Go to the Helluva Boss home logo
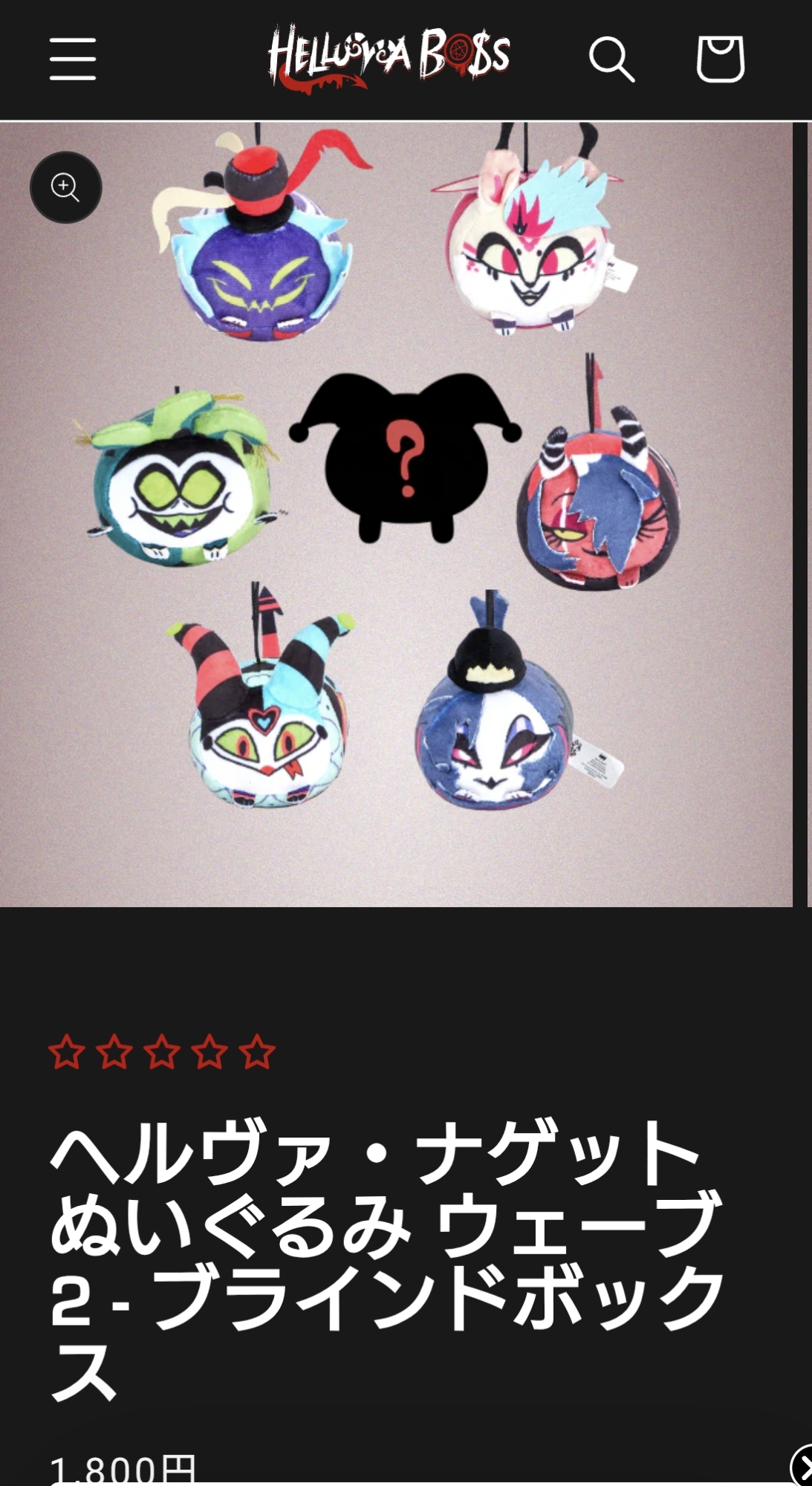Viewport: 812px width, 1486px height. (389, 58)
